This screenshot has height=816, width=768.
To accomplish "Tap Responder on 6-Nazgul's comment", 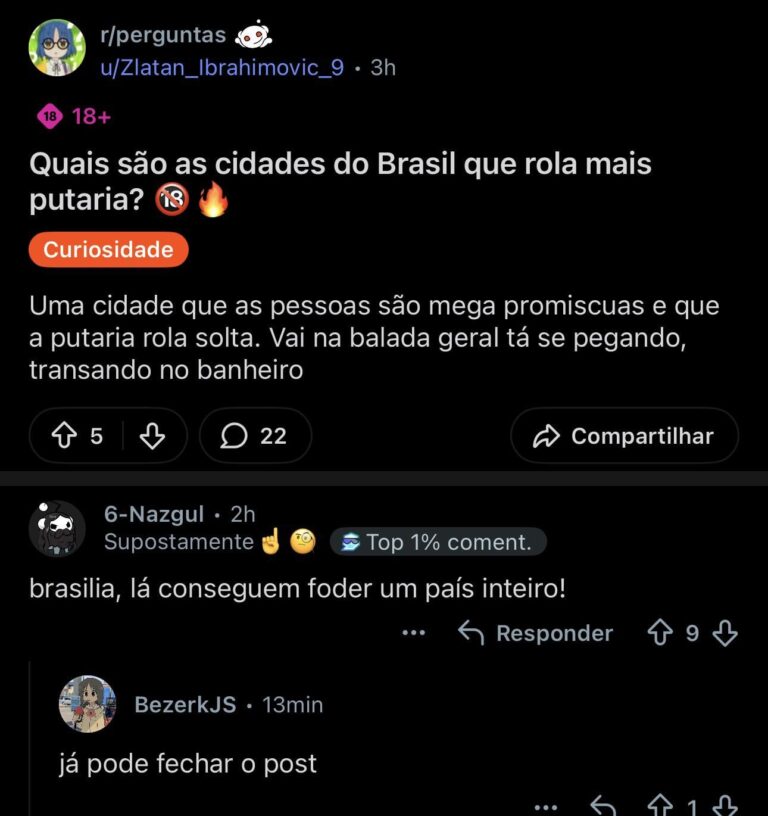I will coord(536,633).
